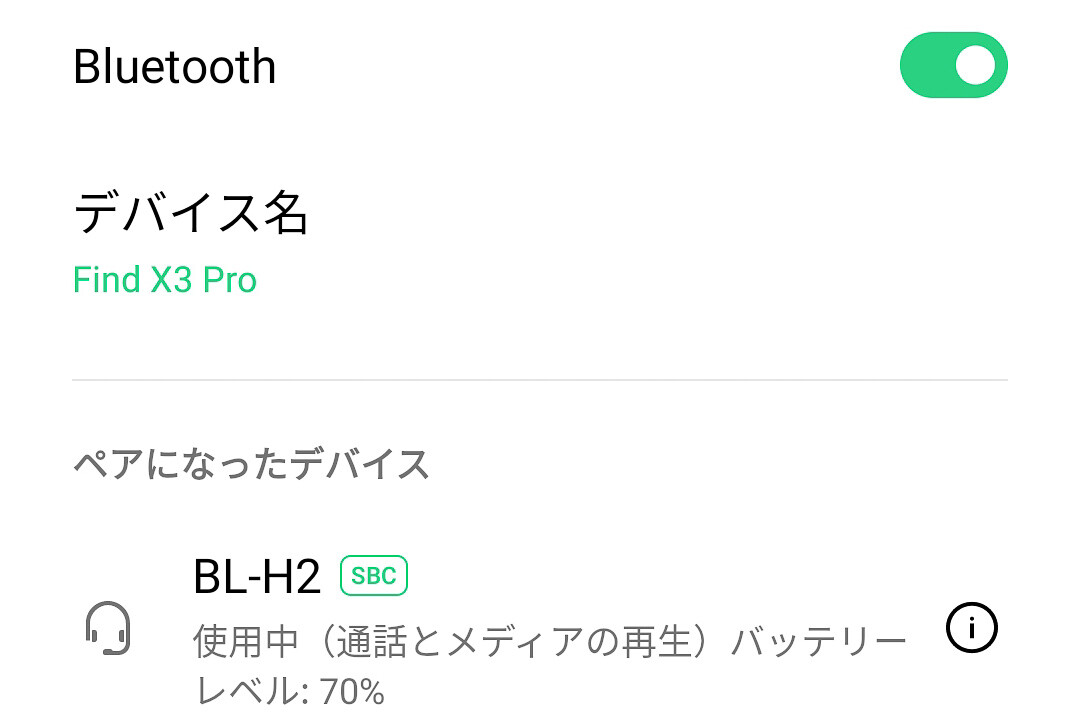This screenshot has width=1080, height=720.
Task: Open the info icon for BL-H2
Action: (x=971, y=627)
